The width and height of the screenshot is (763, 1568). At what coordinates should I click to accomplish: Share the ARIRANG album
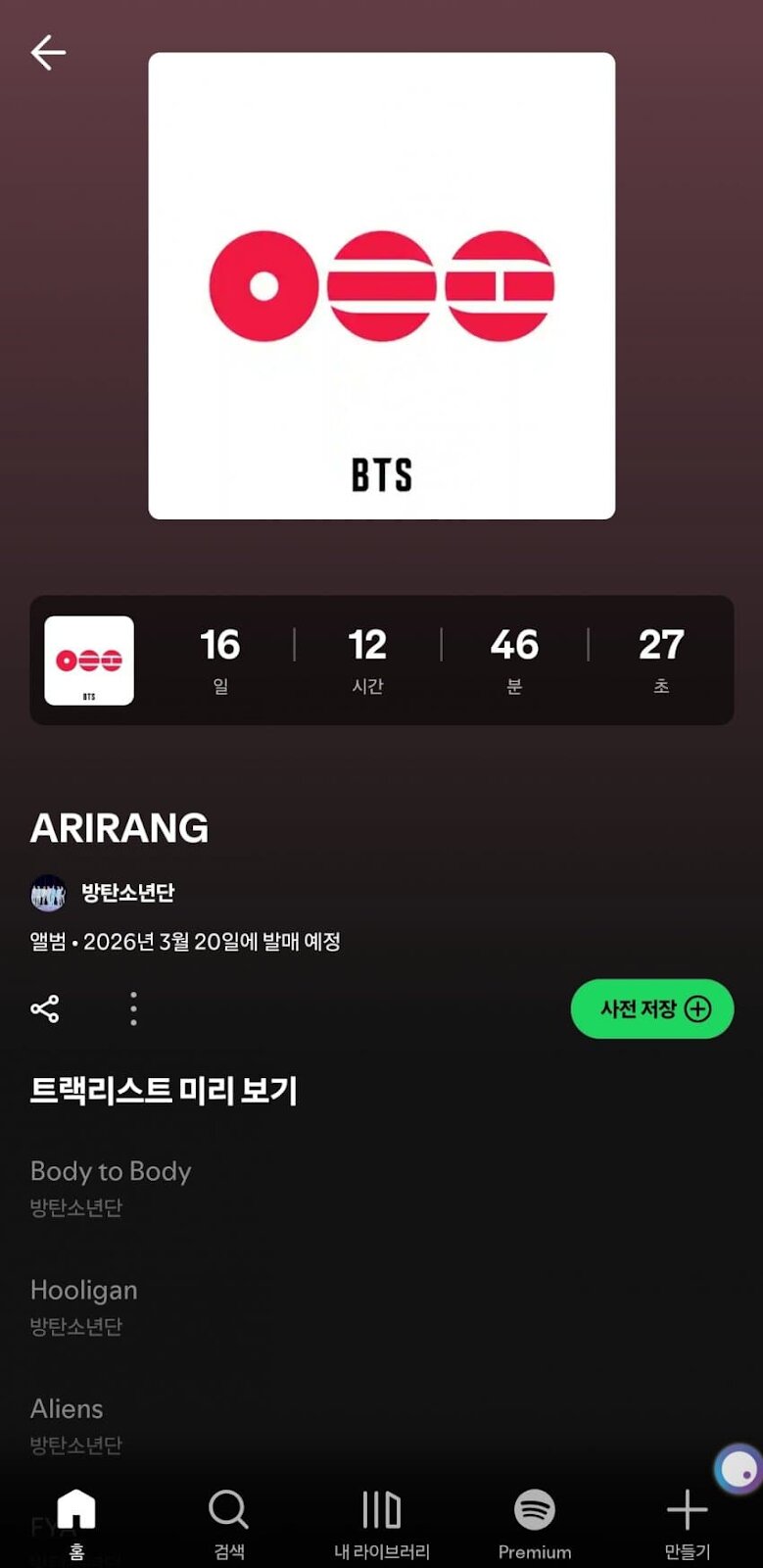[x=45, y=1008]
